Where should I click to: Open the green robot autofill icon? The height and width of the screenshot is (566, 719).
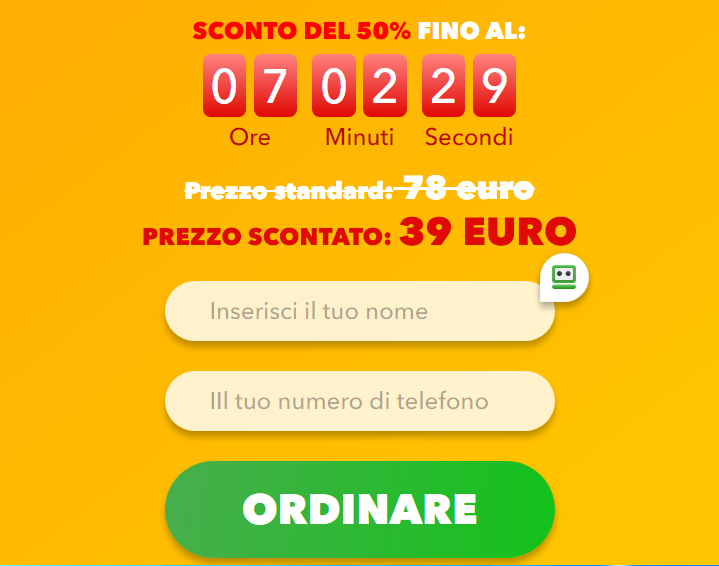[564, 277]
